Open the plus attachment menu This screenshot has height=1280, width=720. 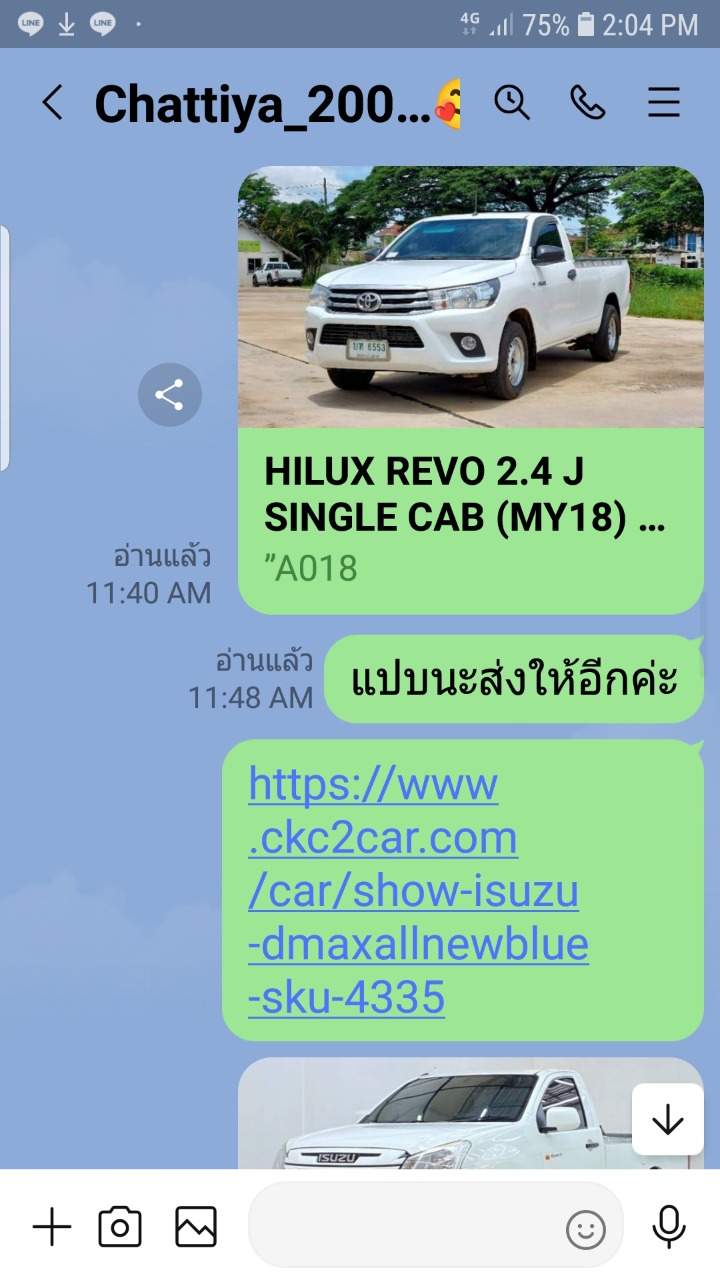[x=52, y=1226]
